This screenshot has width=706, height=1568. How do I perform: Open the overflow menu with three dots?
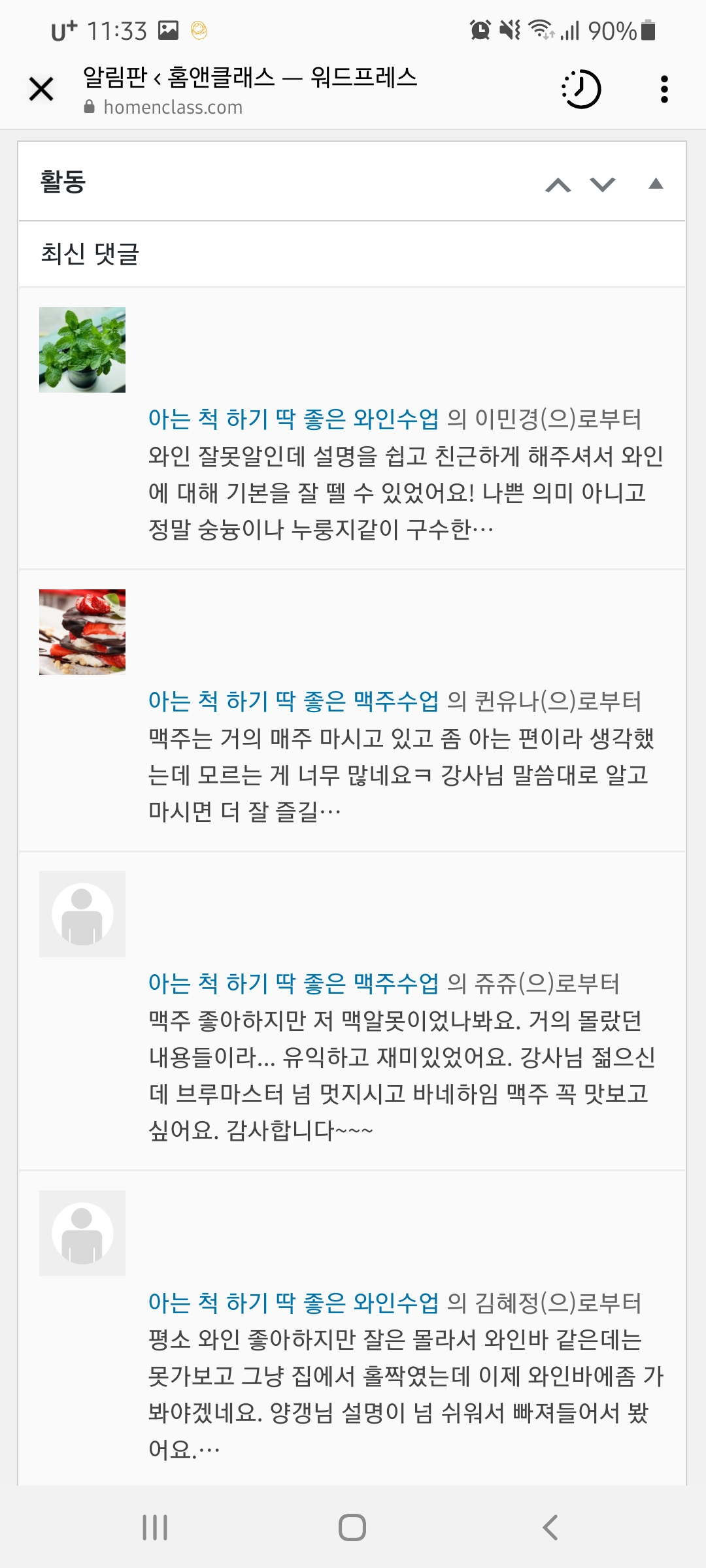[x=664, y=89]
